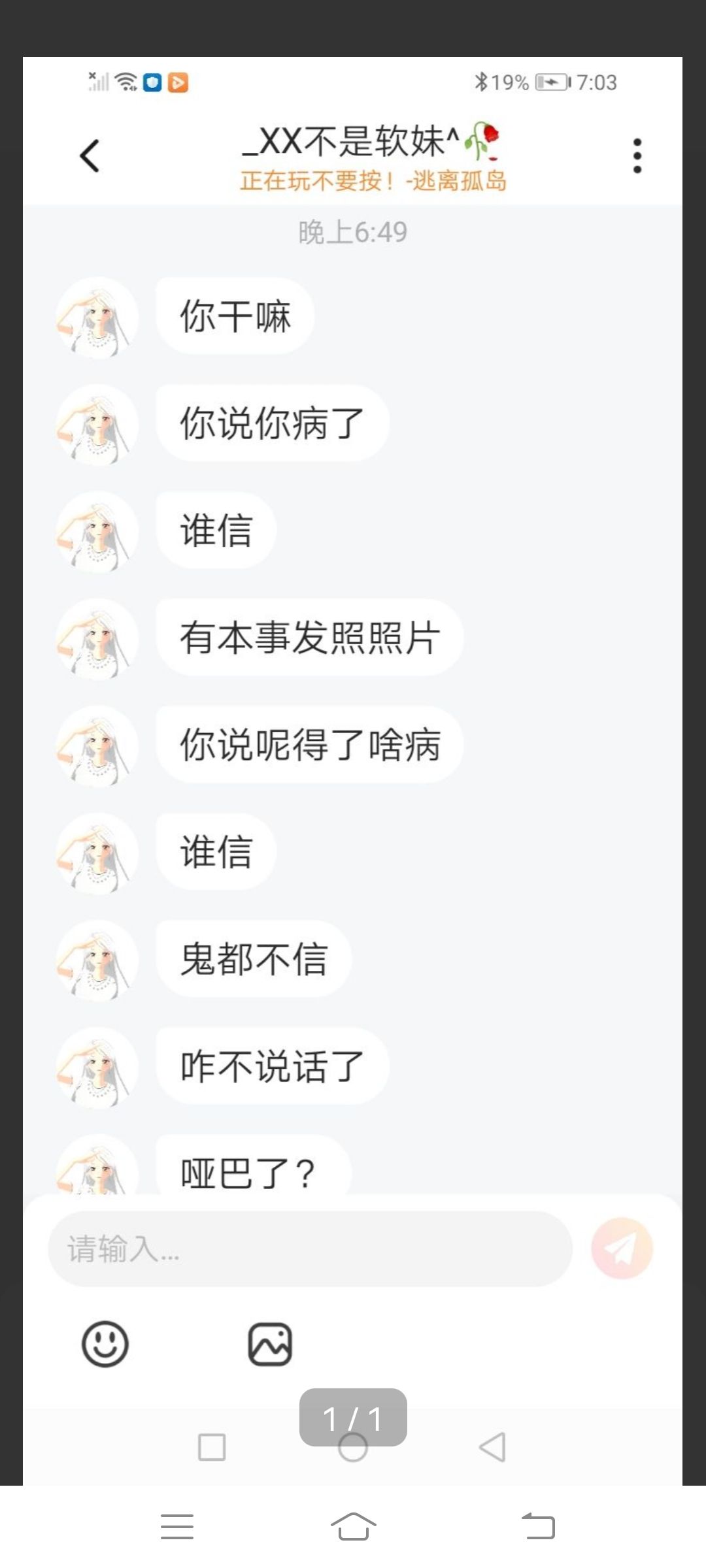706x1568 pixels.
Task: Attach a picture from the gallery icon
Action: click(x=270, y=1344)
